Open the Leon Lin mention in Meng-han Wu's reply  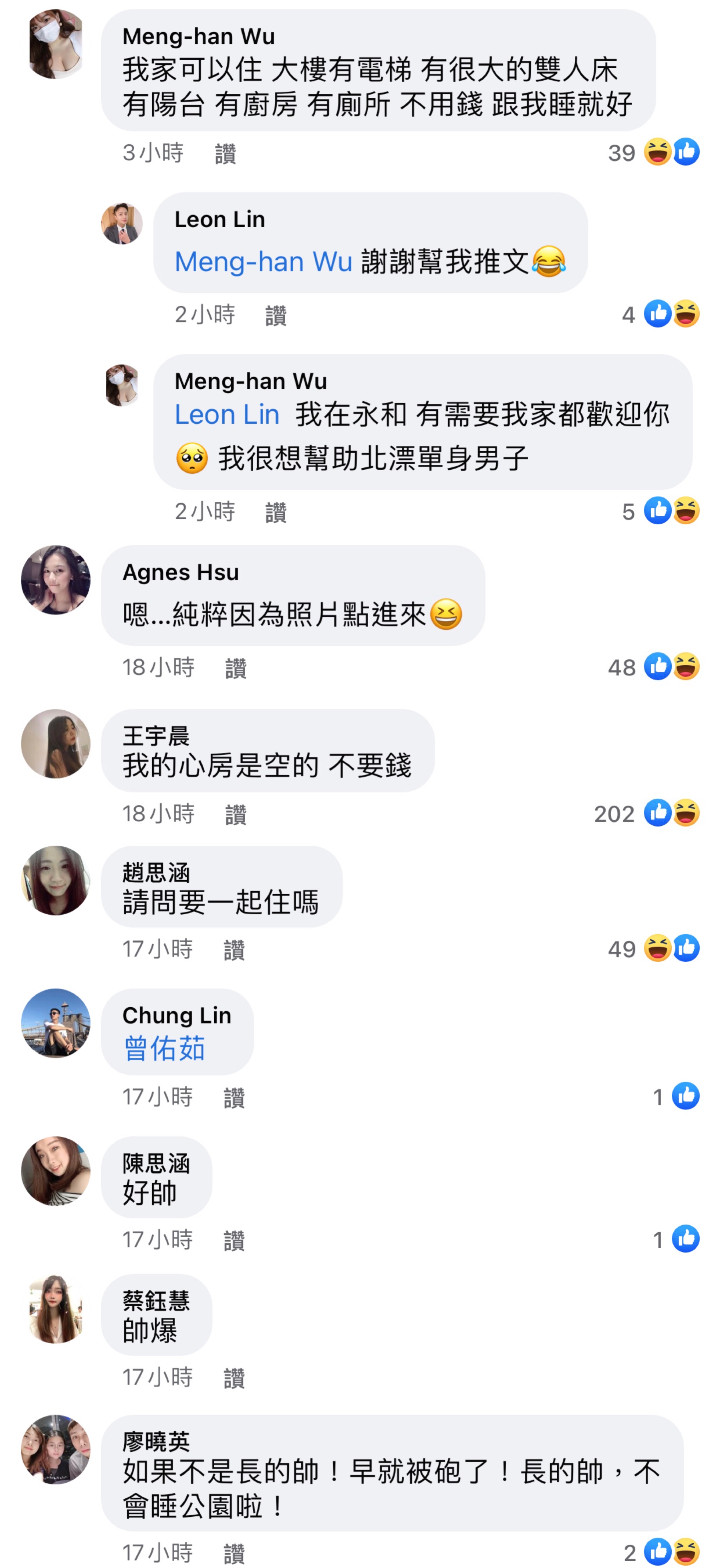click(227, 414)
